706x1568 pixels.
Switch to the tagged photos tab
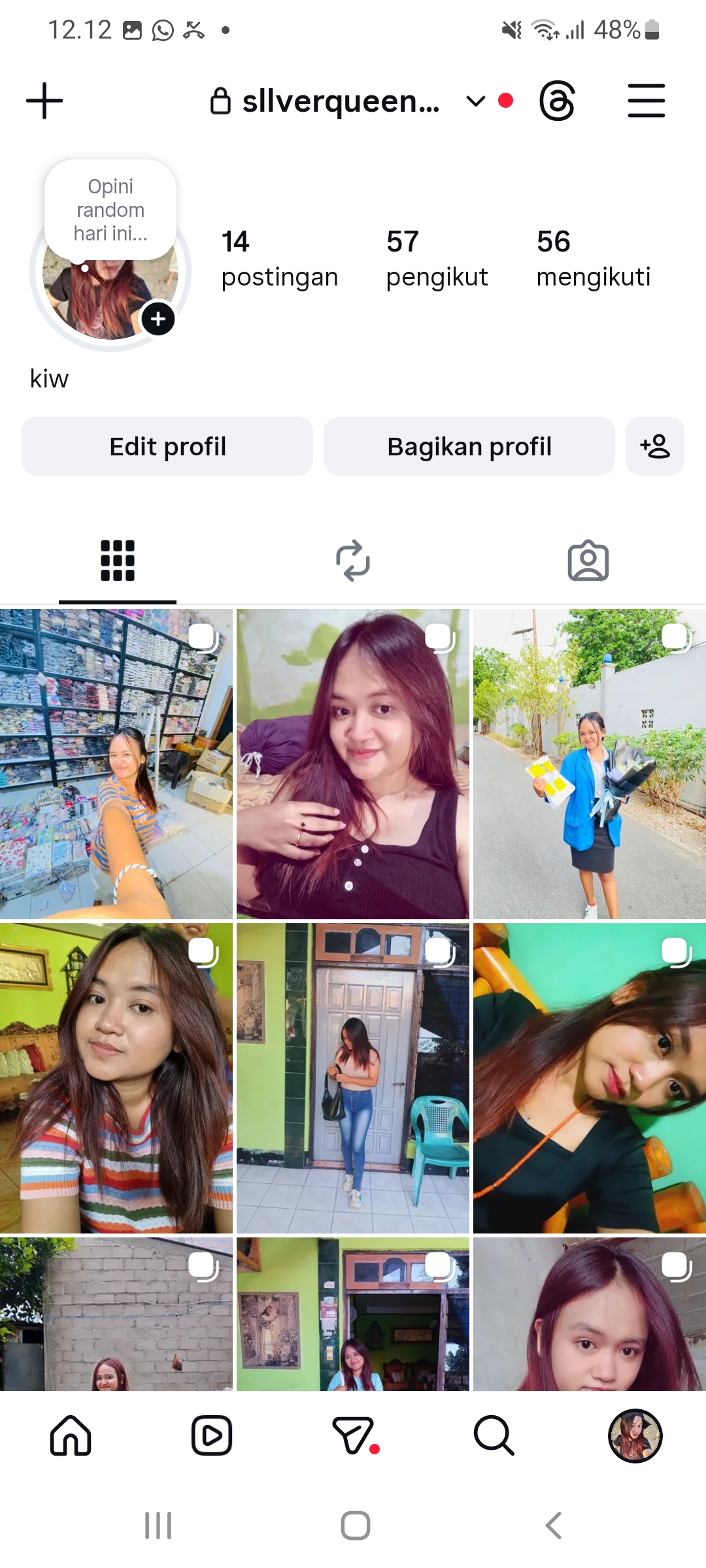(588, 561)
